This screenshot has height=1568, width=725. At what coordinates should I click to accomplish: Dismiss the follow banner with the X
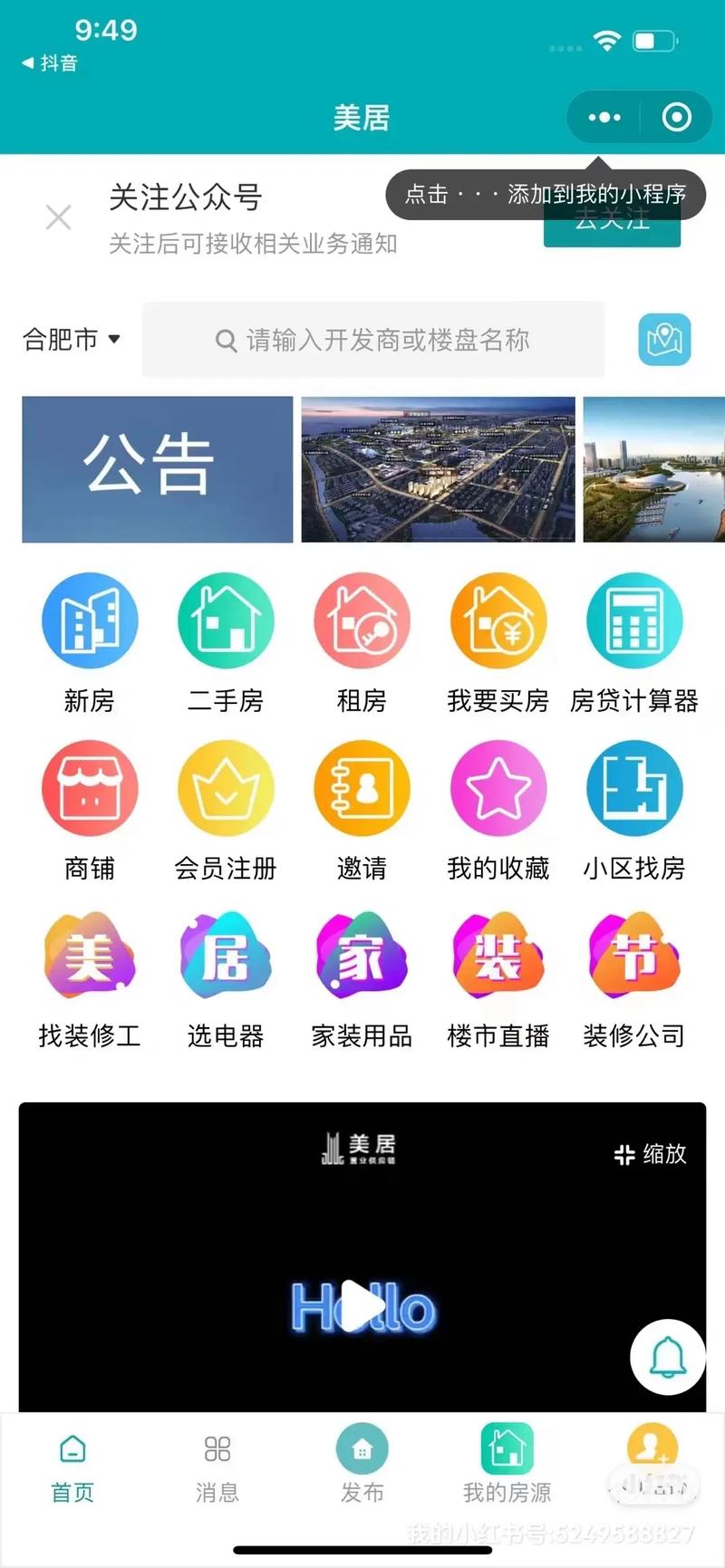point(58,217)
